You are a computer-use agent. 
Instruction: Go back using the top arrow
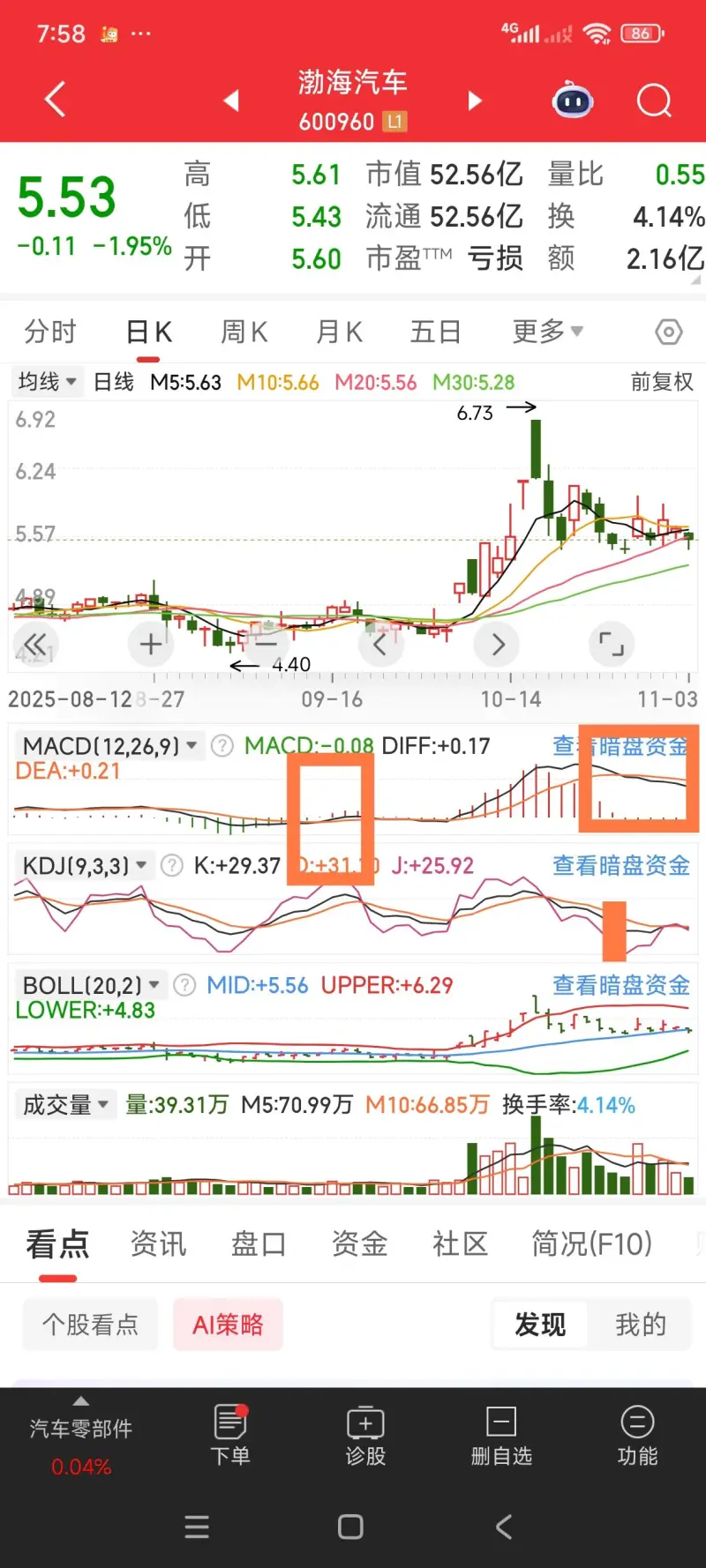pos(56,100)
